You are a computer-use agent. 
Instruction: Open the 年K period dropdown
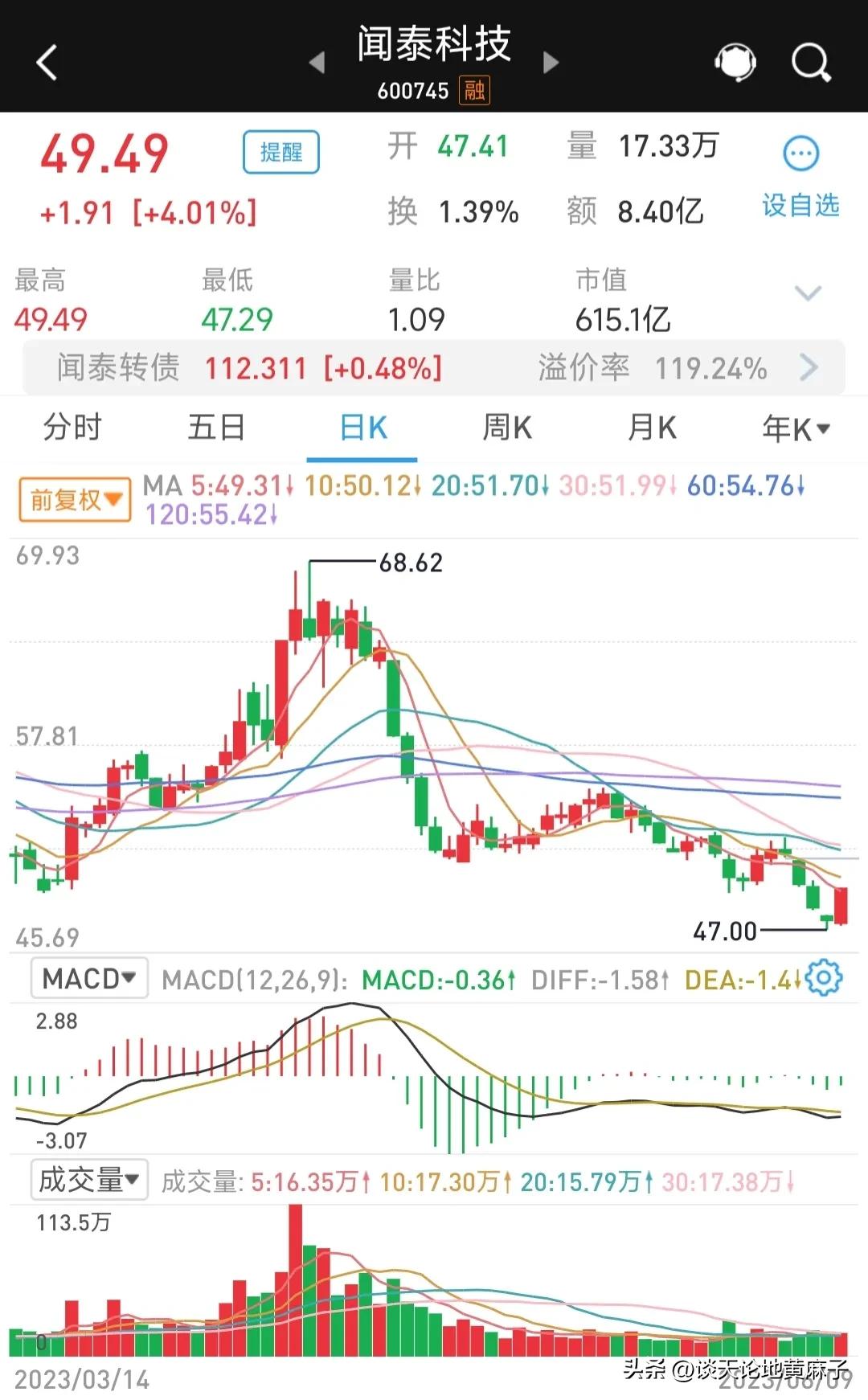click(796, 429)
